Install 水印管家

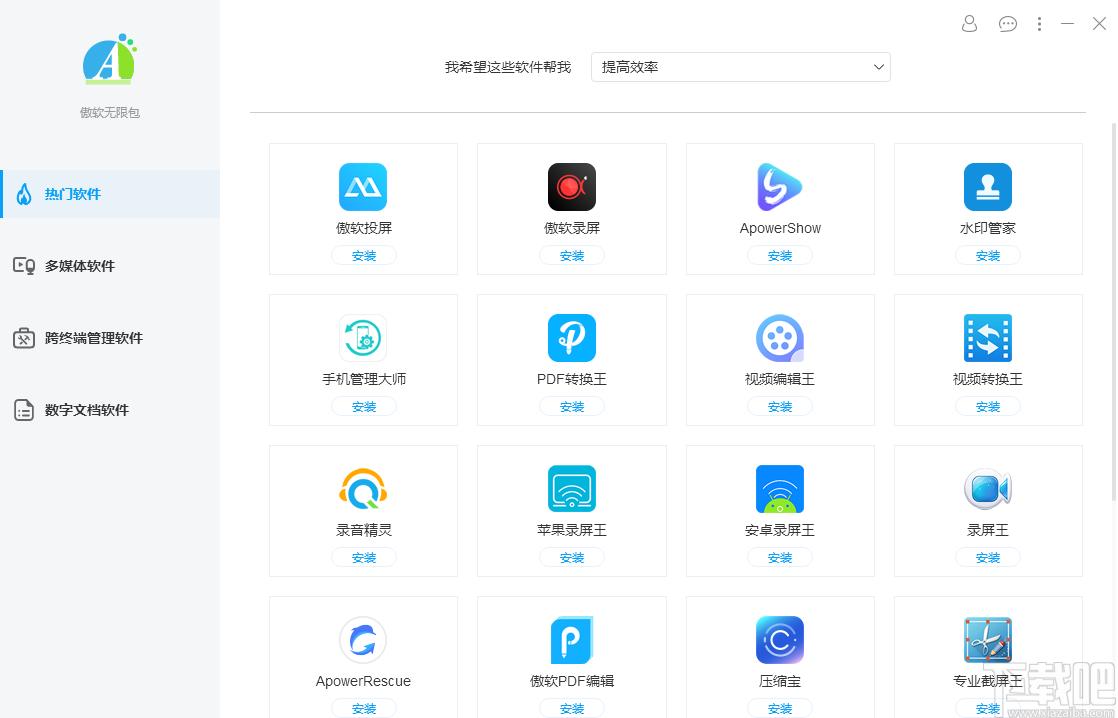click(x=988, y=256)
